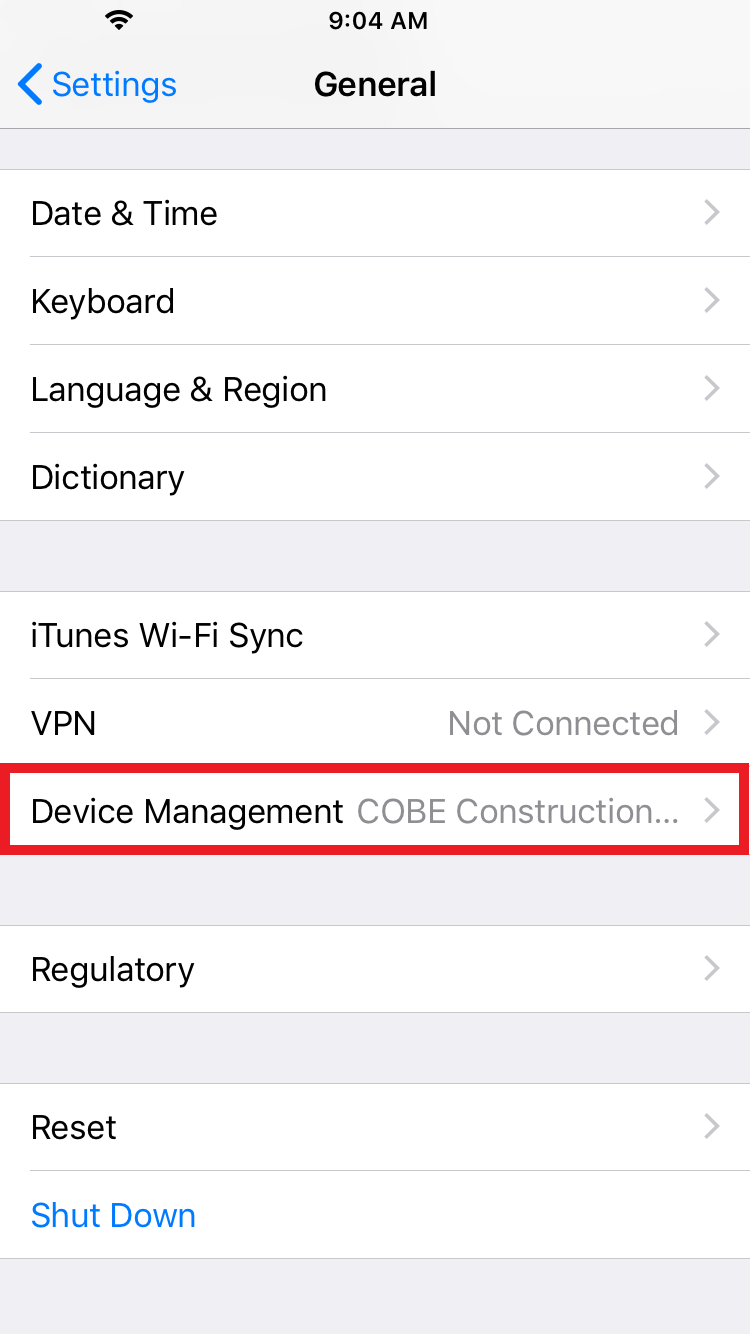
Task: Open Device Management for COBE Construction
Action: click(375, 811)
